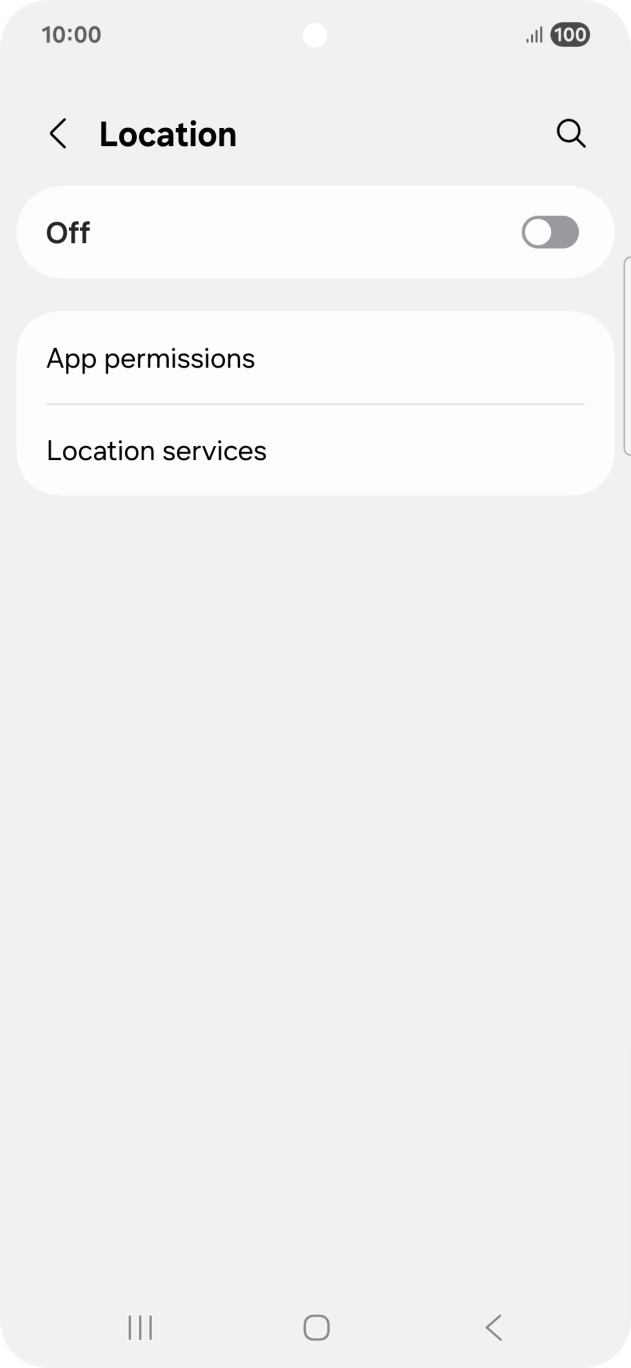This screenshot has height=1368, width=631.
Task: Turn on the Location toggle
Action: 549,233
